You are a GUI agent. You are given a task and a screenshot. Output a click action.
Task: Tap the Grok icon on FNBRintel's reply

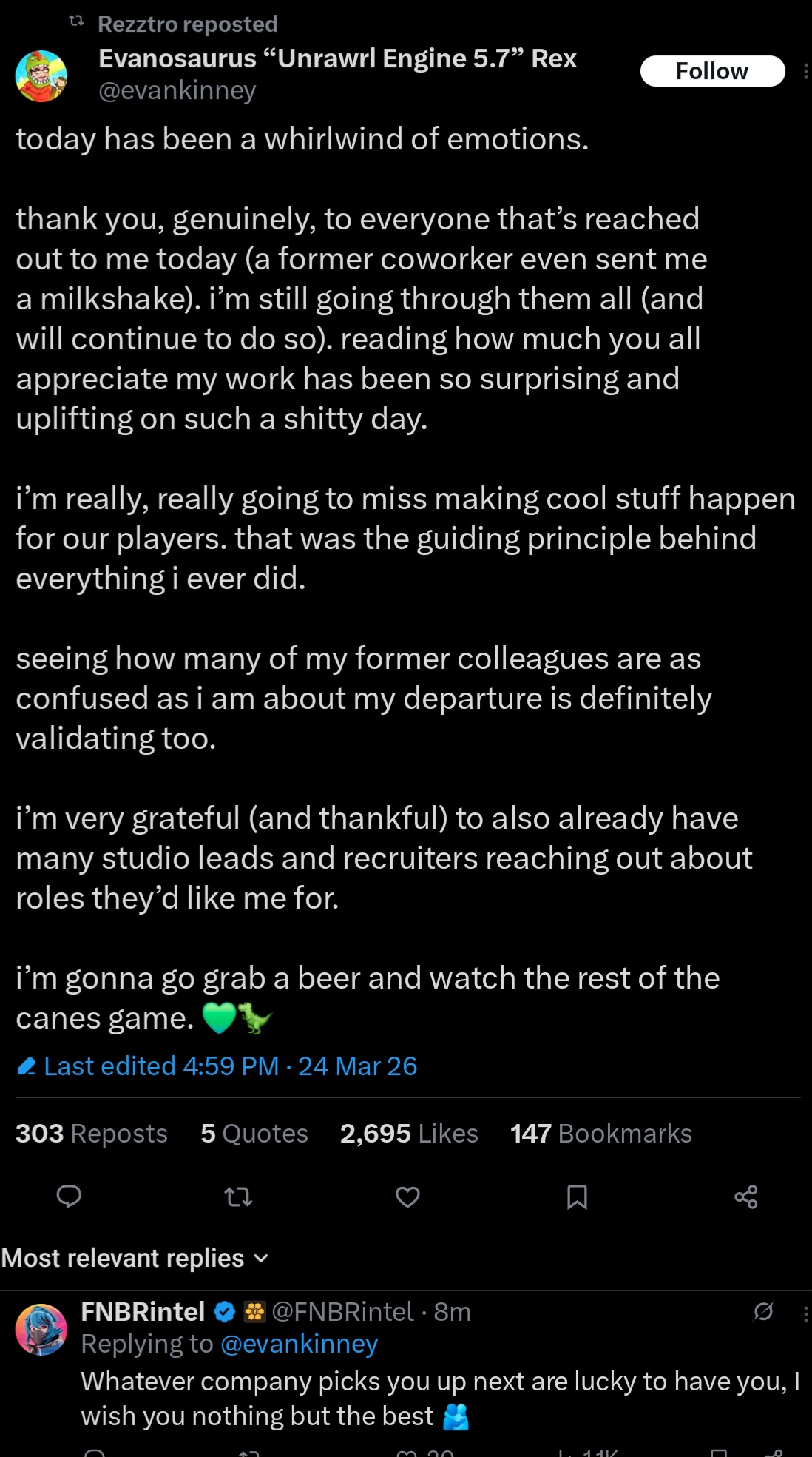pos(763,1312)
